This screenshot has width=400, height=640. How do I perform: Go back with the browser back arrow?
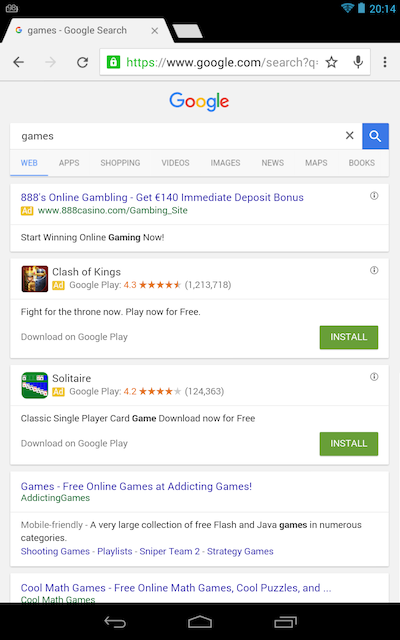[19, 62]
